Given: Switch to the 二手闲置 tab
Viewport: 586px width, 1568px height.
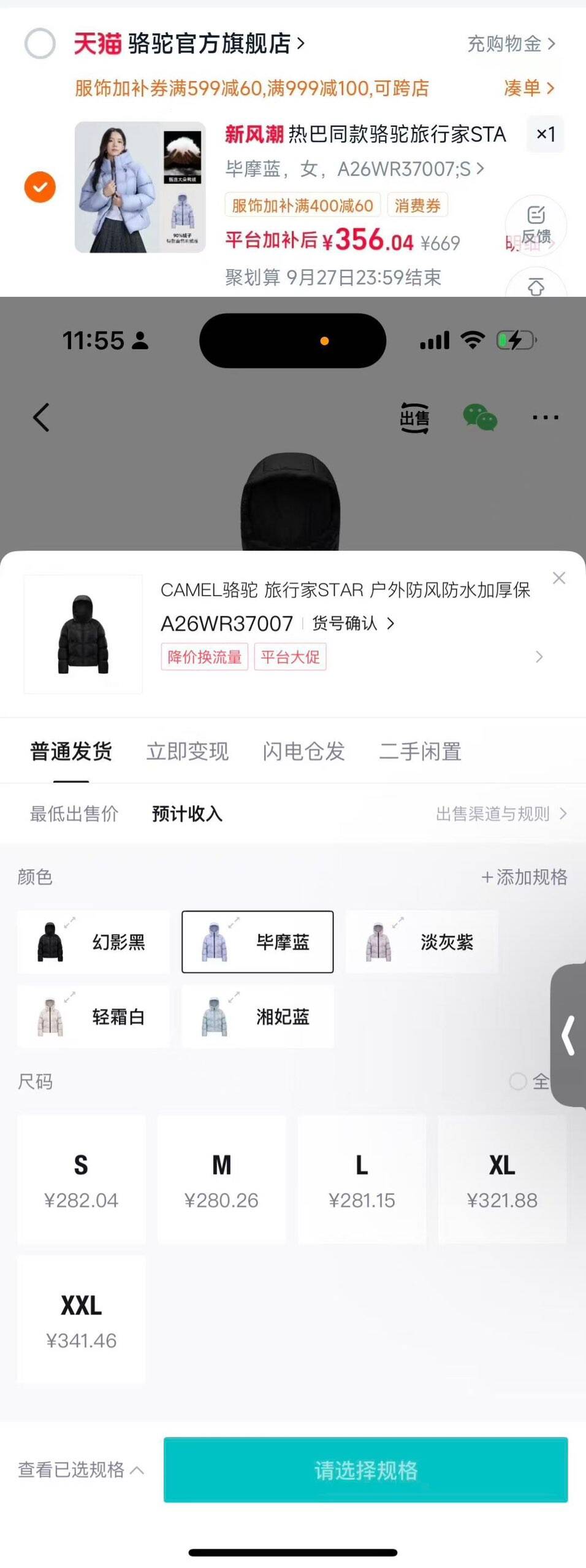Looking at the screenshot, I should (x=420, y=751).
